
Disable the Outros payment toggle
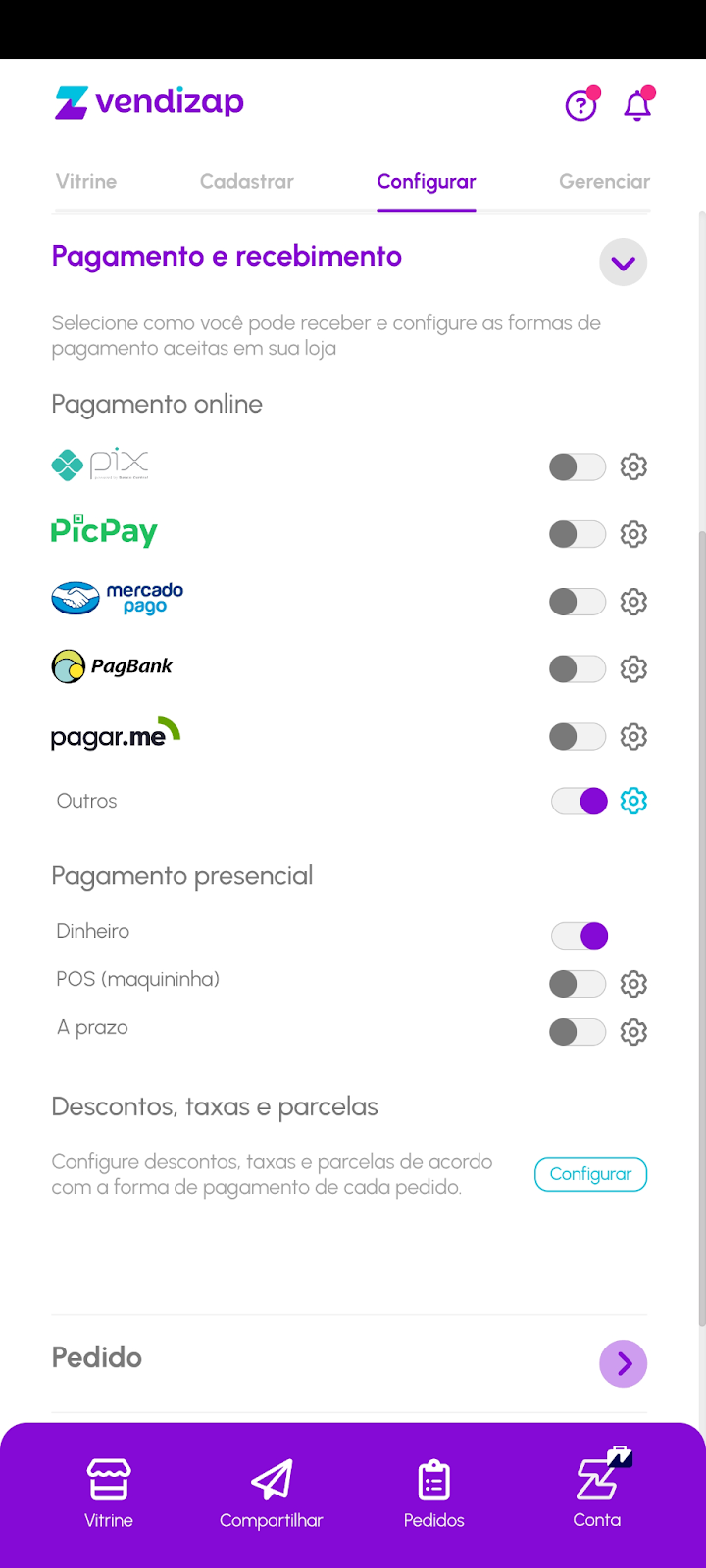tap(580, 801)
